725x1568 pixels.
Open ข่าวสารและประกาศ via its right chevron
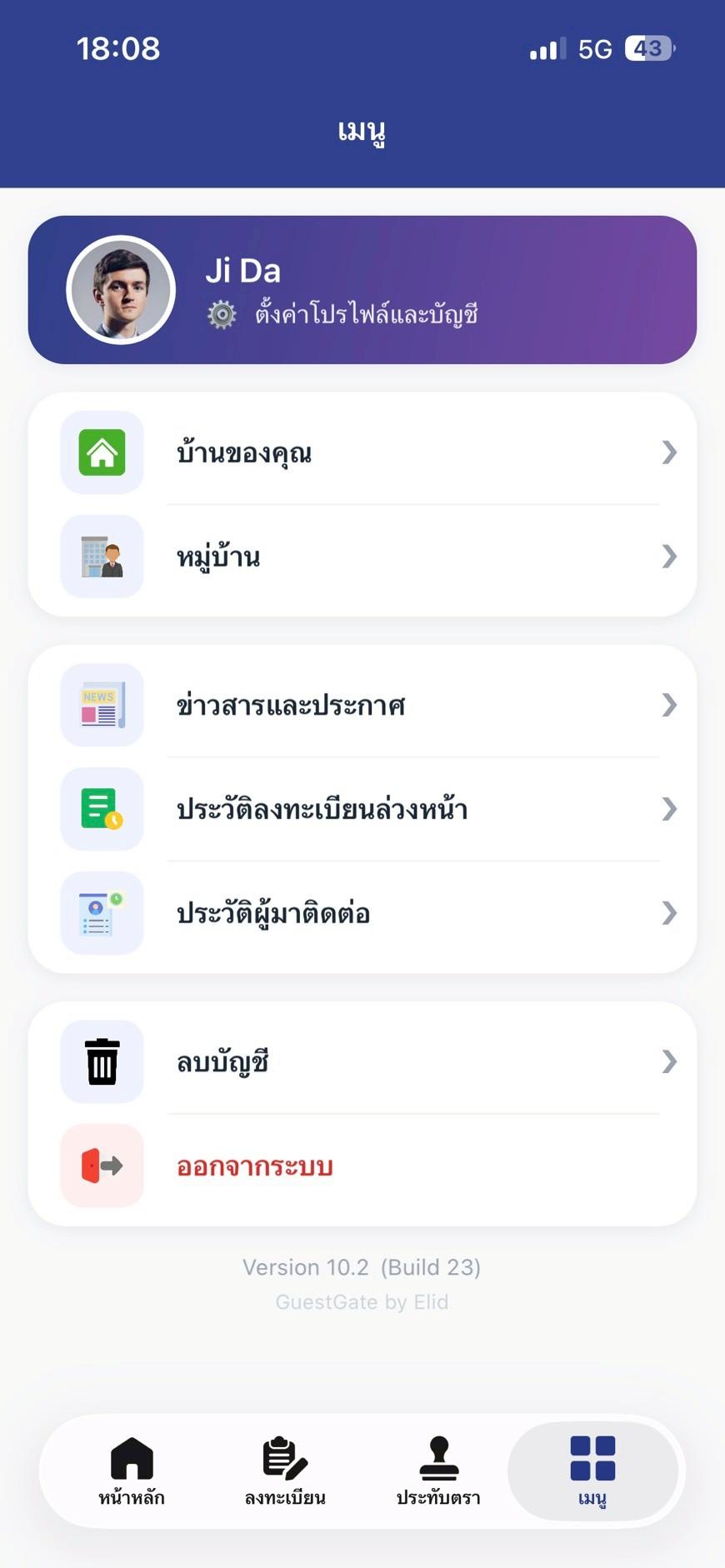tap(670, 705)
